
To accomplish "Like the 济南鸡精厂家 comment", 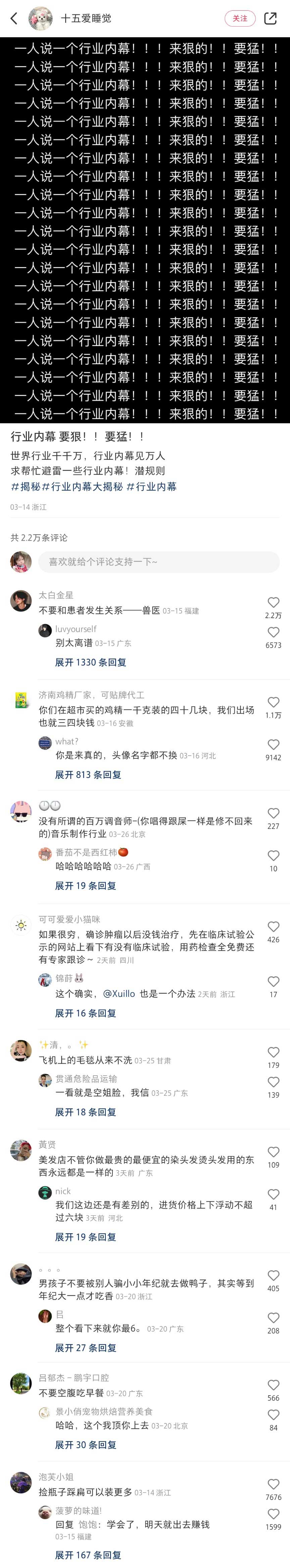I will coord(273,702).
